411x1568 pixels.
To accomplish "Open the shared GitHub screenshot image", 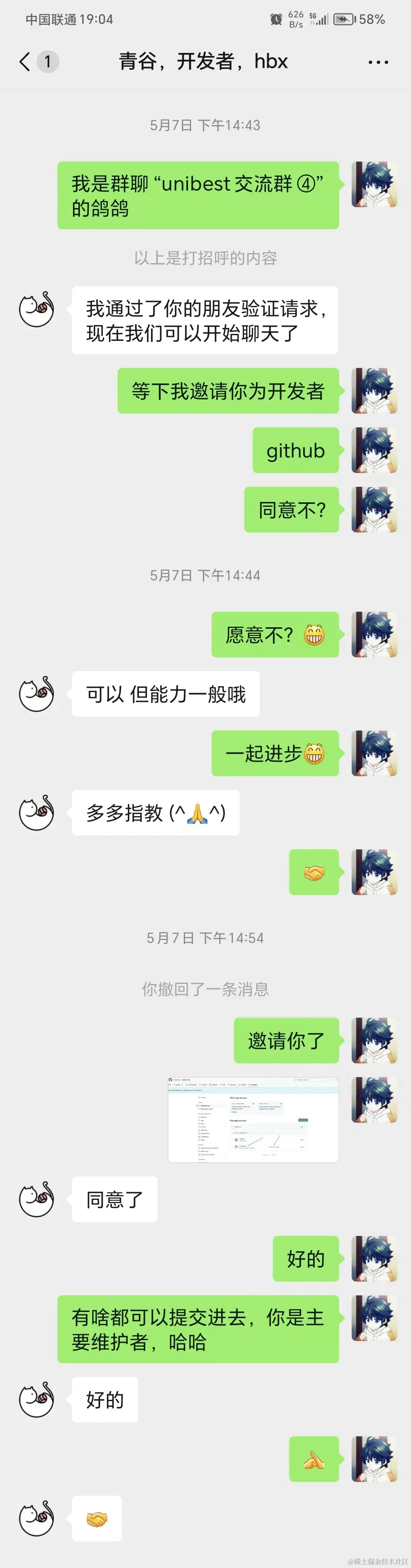I will (253, 1119).
